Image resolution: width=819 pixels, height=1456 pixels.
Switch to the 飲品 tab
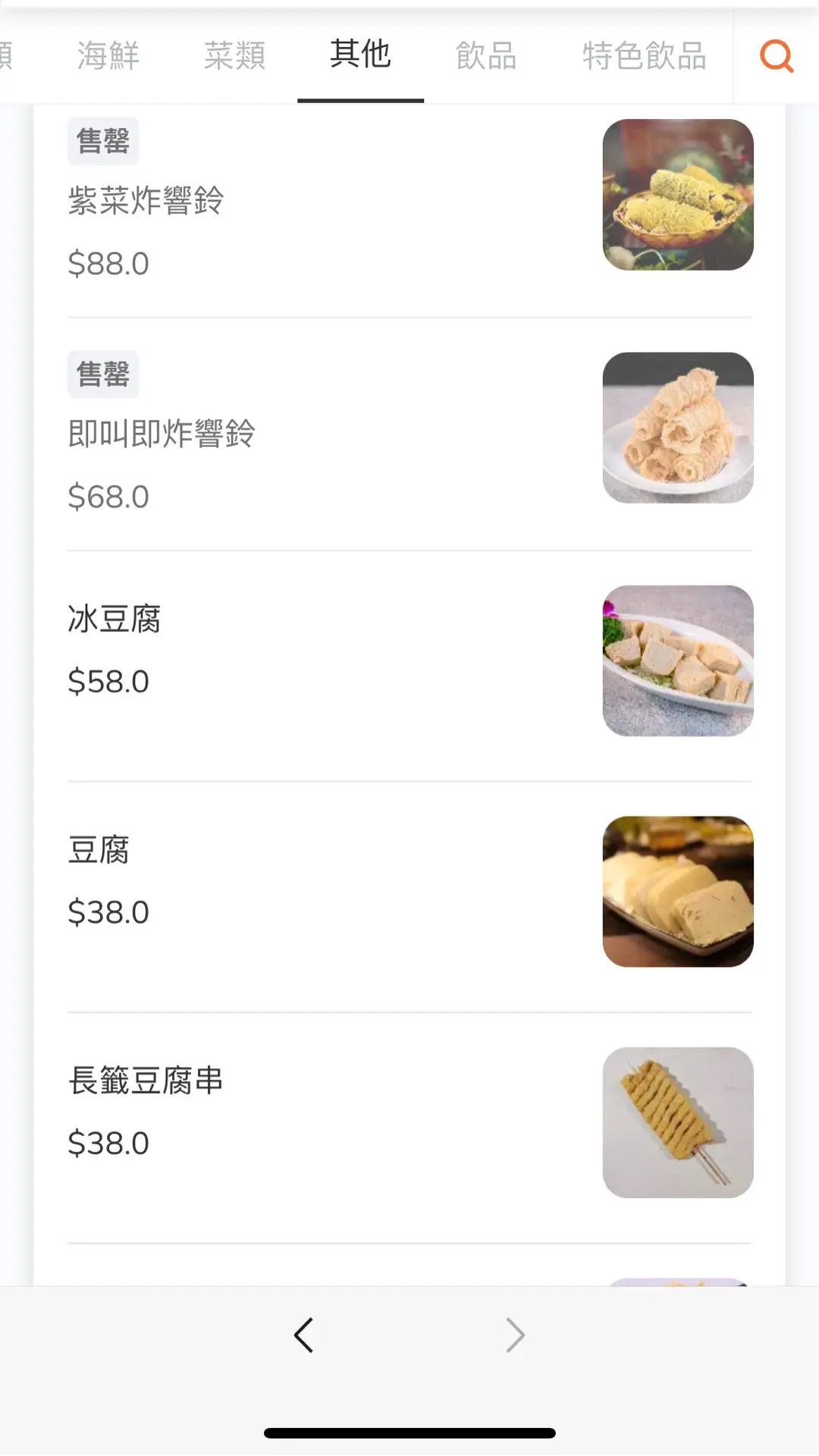click(x=486, y=56)
